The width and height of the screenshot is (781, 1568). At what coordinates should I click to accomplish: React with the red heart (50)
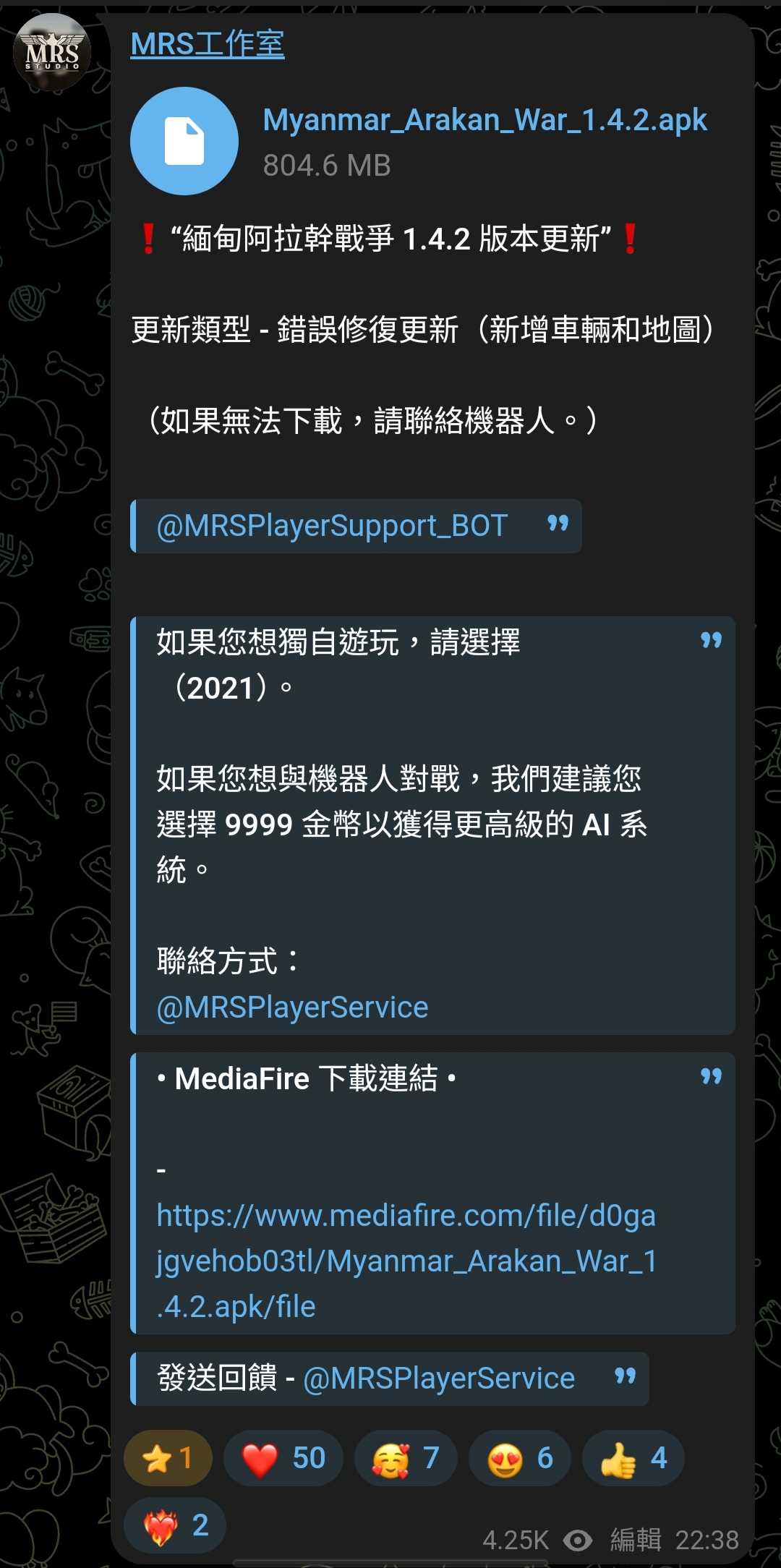pos(283,1458)
